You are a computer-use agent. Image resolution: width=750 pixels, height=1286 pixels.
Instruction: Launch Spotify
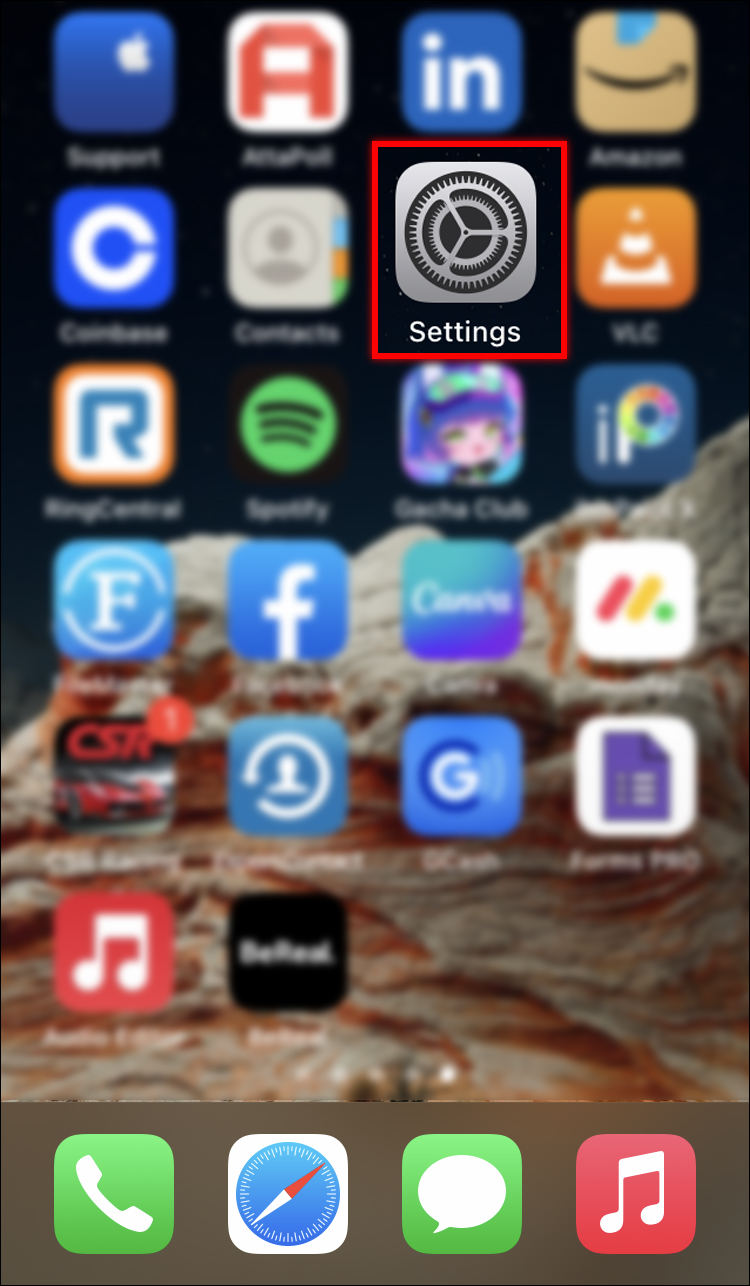(x=288, y=424)
